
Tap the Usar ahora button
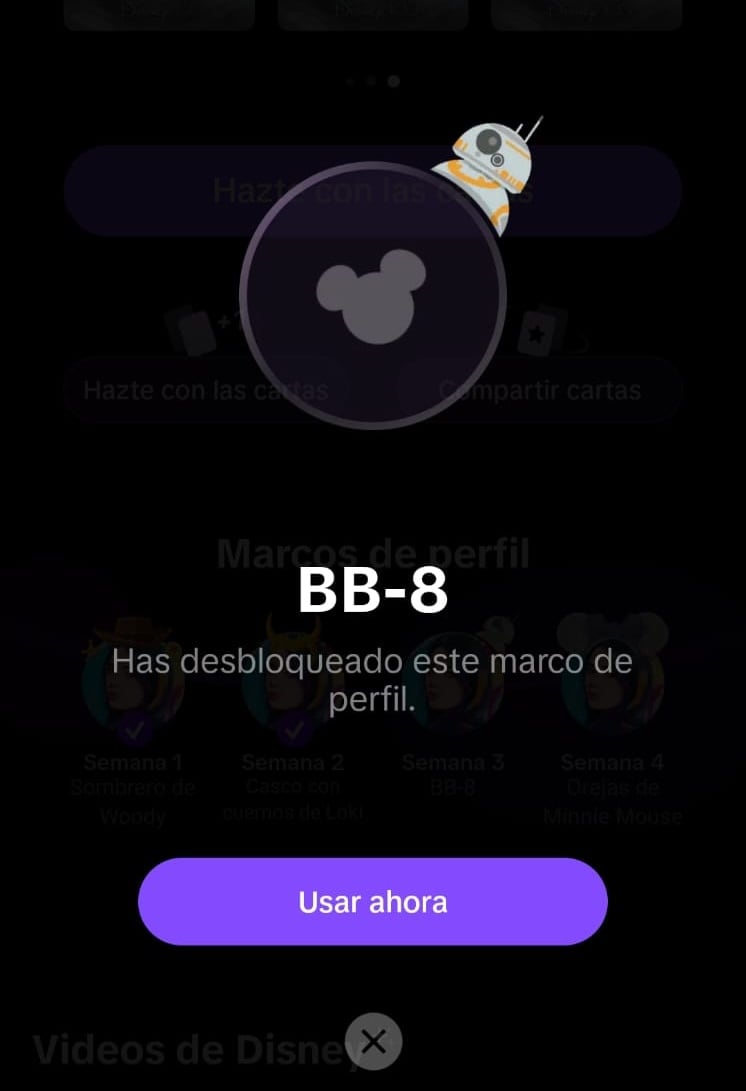click(x=372, y=902)
